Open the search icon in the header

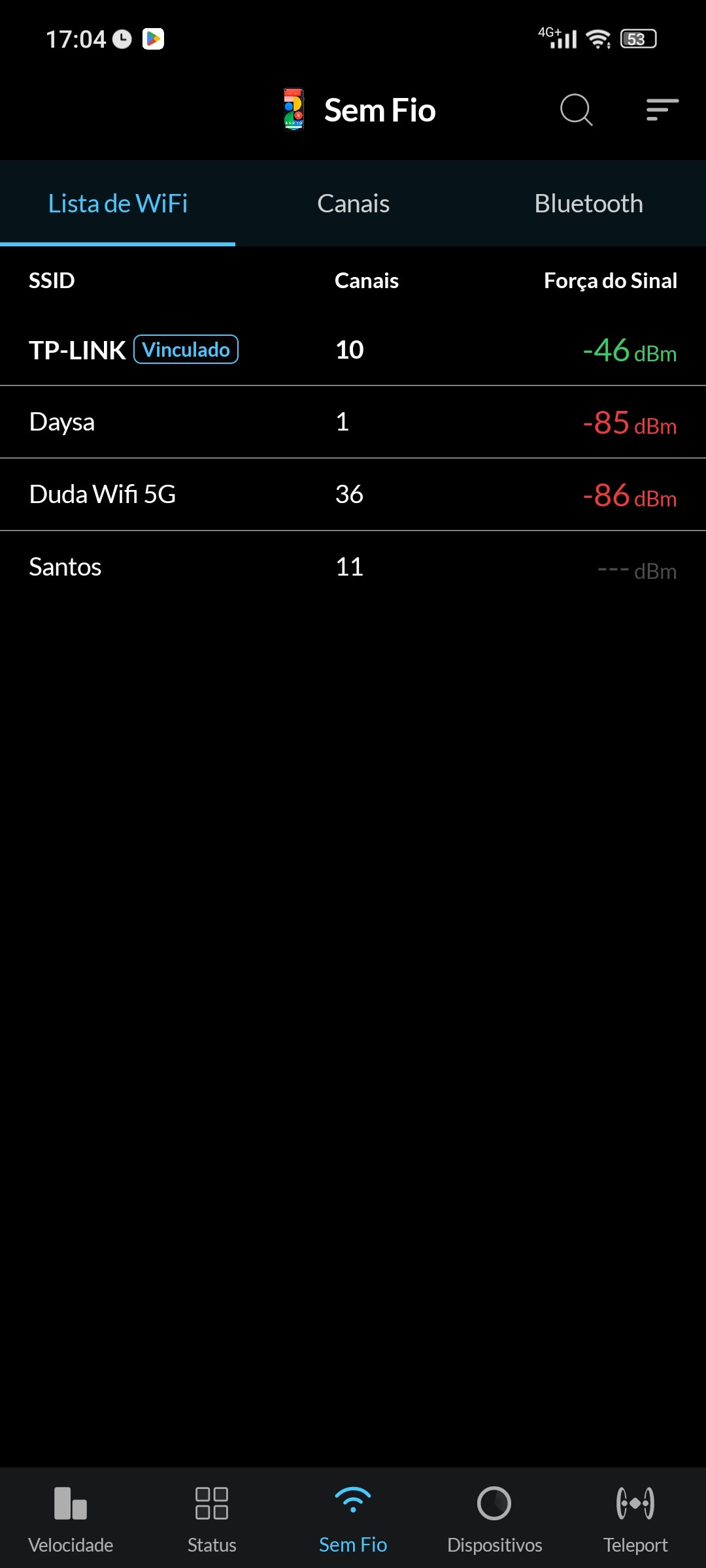tap(576, 109)
